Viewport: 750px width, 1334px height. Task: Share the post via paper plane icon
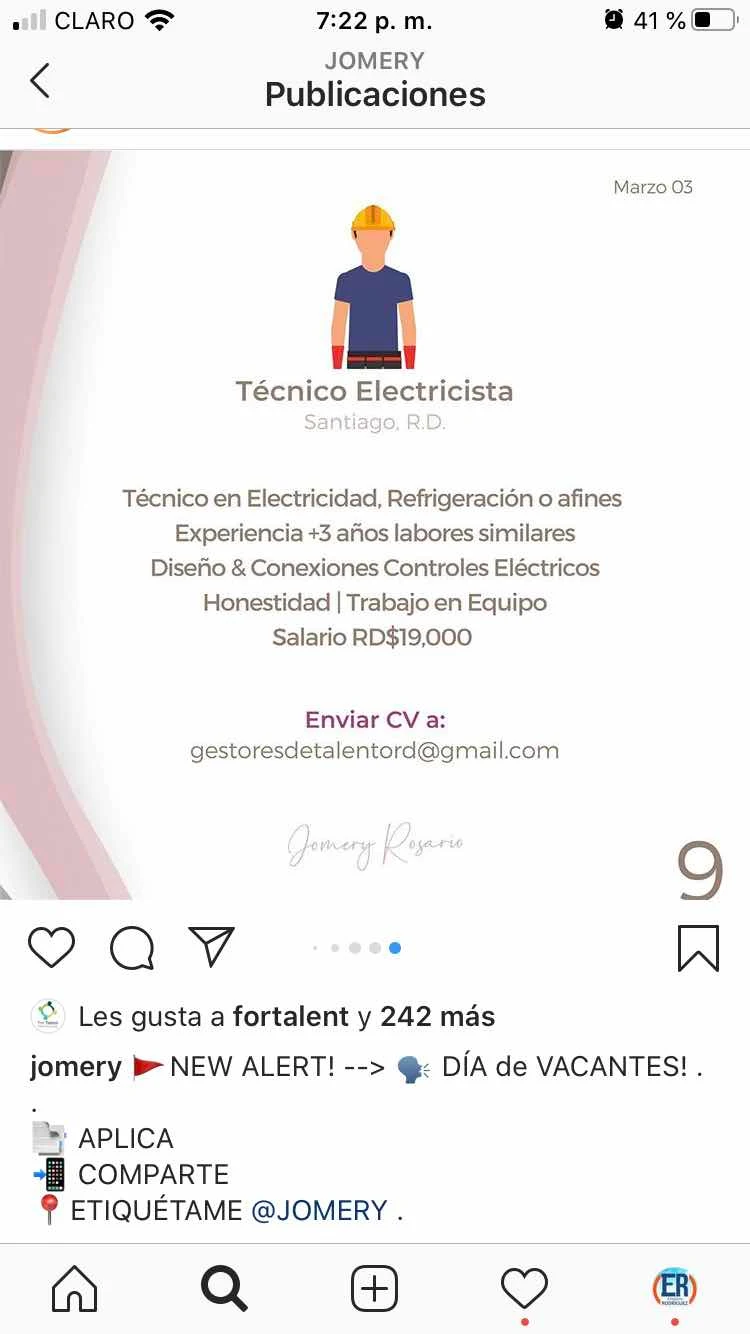click(211, 947)
